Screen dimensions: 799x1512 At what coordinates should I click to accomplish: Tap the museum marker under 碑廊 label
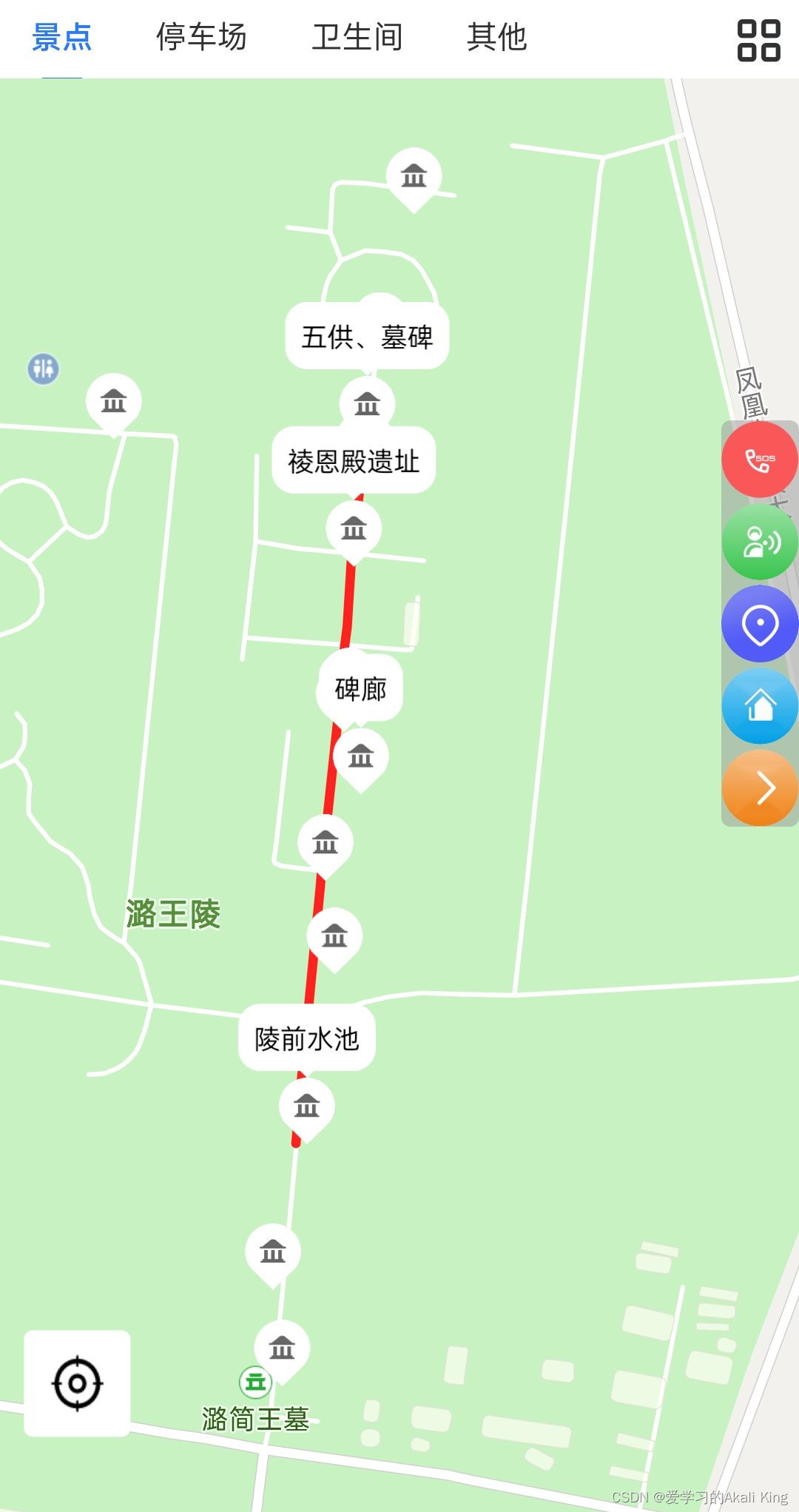pyautogui.click(x=362, y=755)
